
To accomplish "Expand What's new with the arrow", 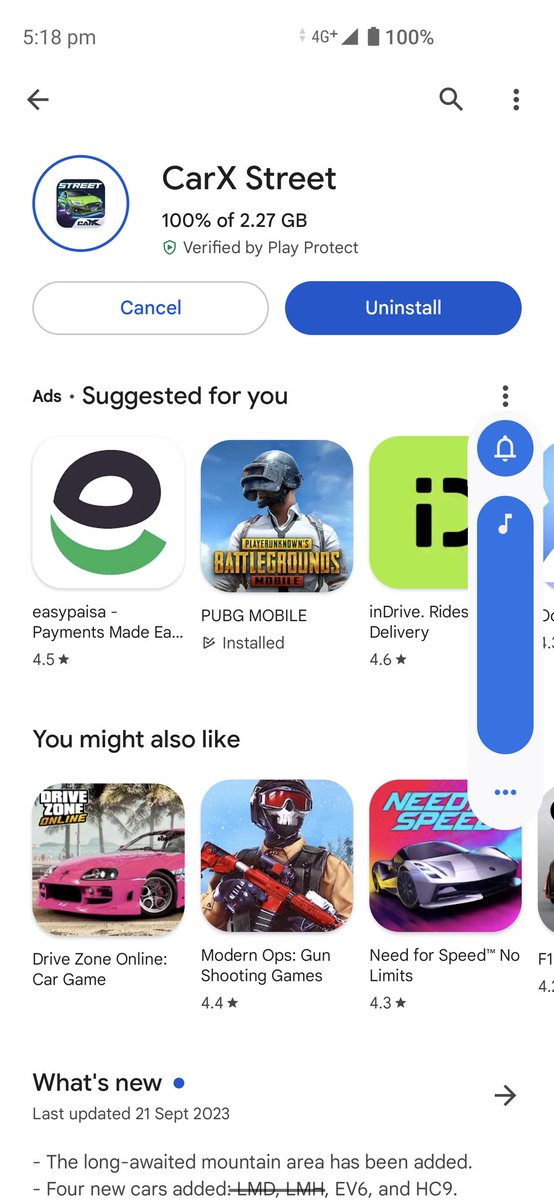I will (x=506, y=1096).
